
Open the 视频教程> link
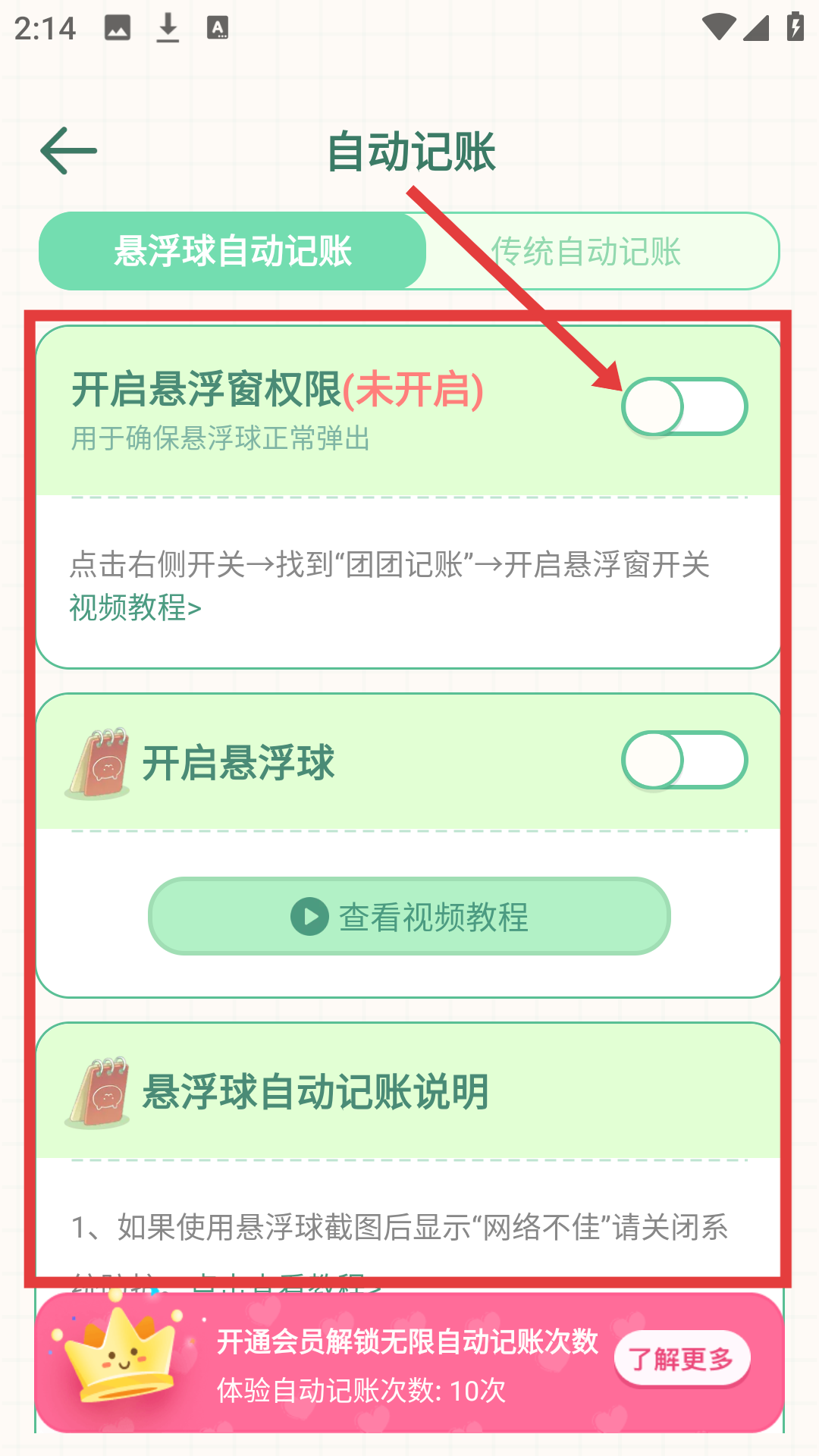[135, 607]
